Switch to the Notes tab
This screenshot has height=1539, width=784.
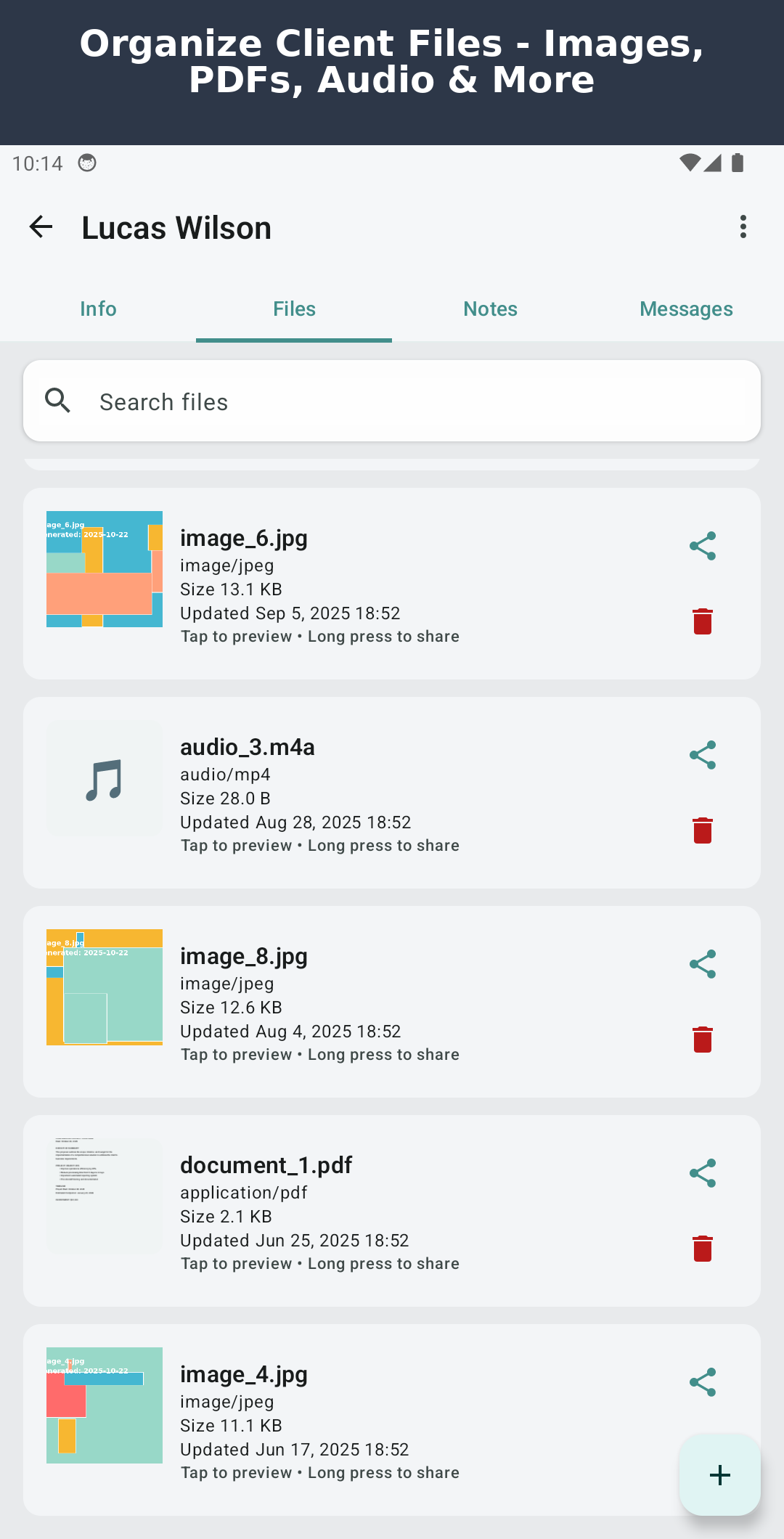click(x=490, y=309)
